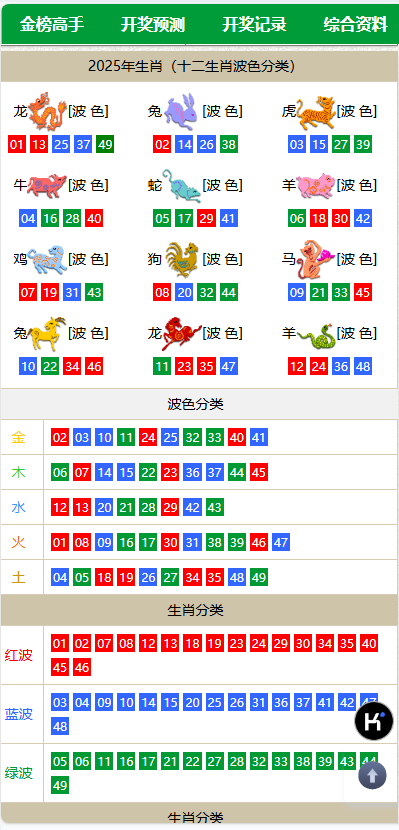Open the 金榜高手 tab

click(52, 24)
